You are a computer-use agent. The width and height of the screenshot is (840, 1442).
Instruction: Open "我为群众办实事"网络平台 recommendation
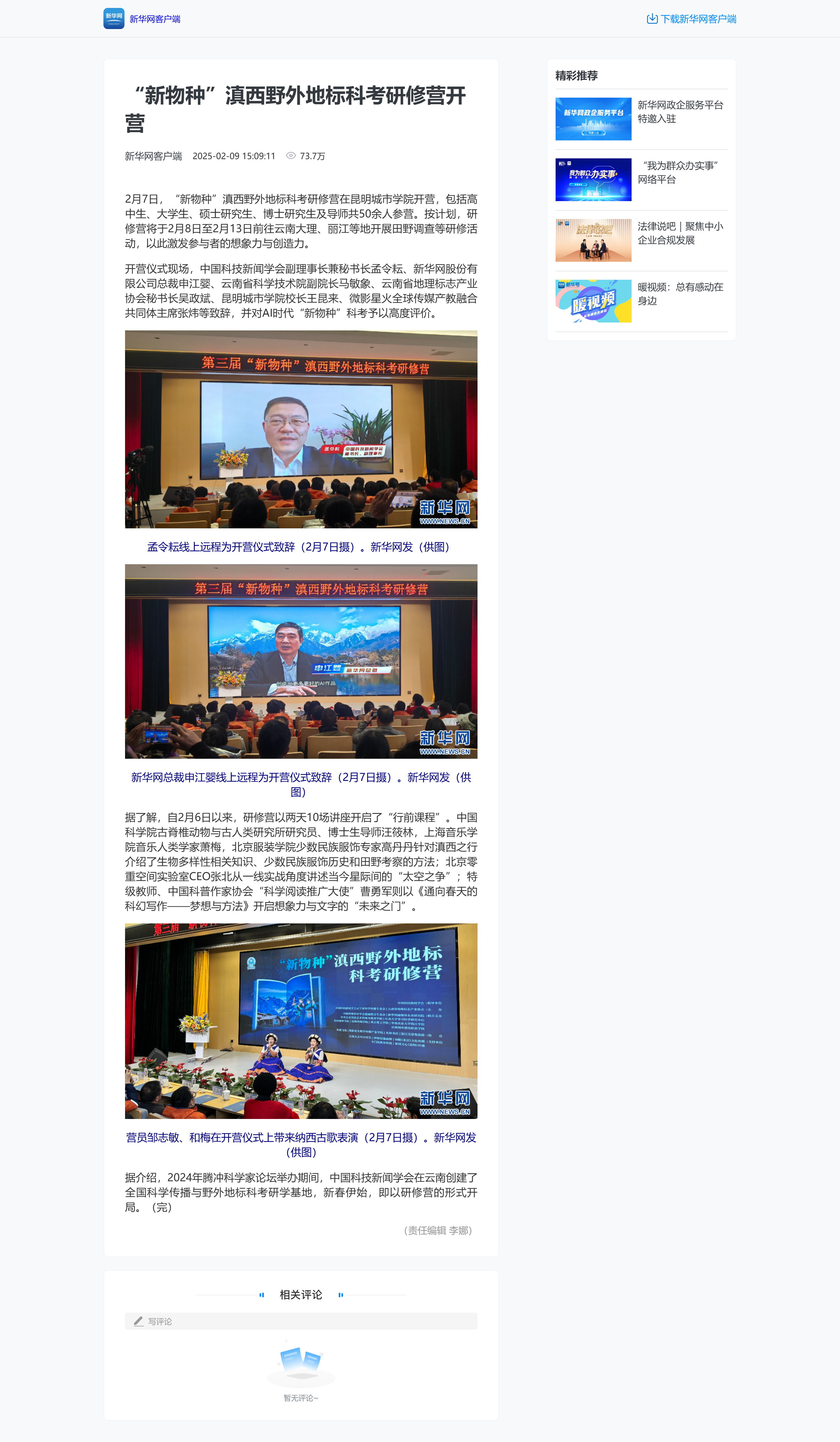641,180
